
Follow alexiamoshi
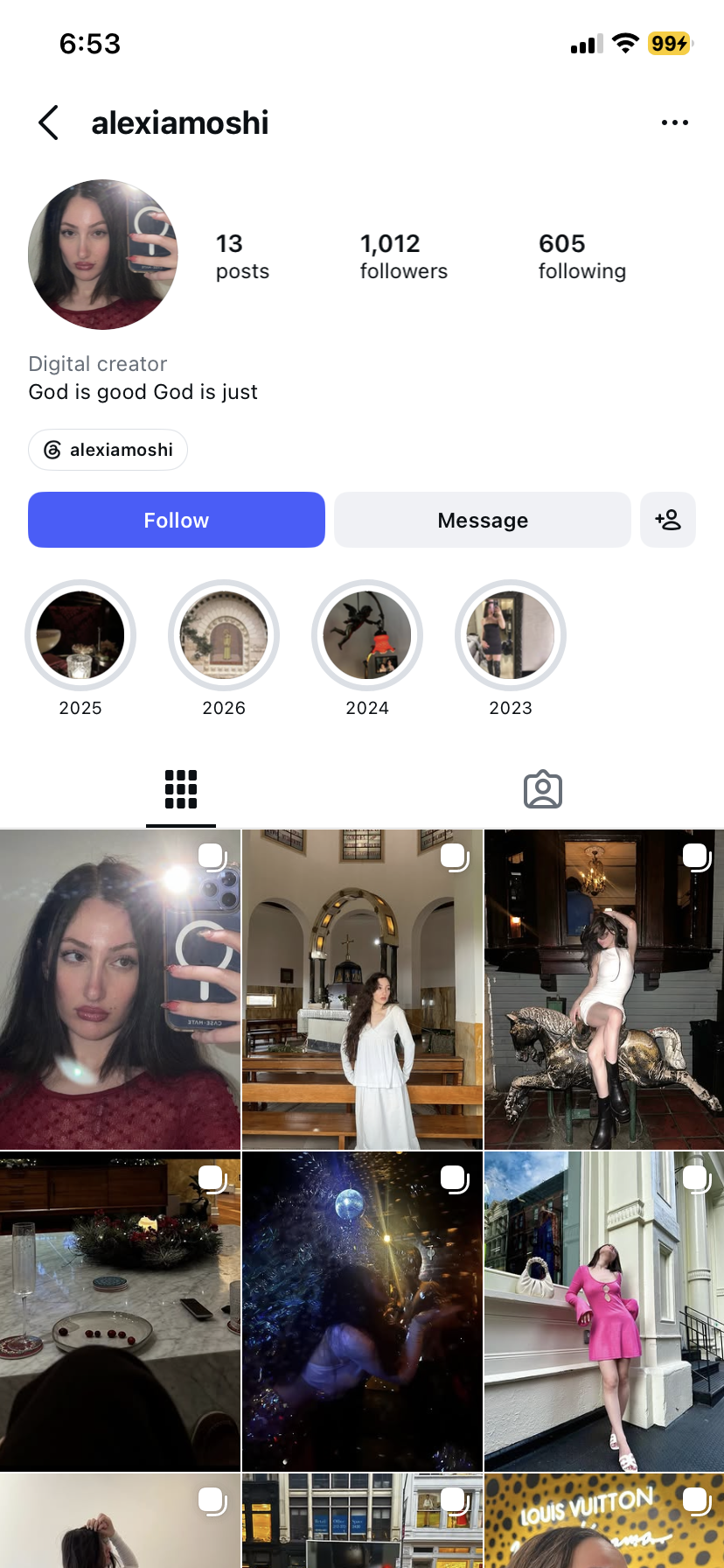(x=177, y=520)
